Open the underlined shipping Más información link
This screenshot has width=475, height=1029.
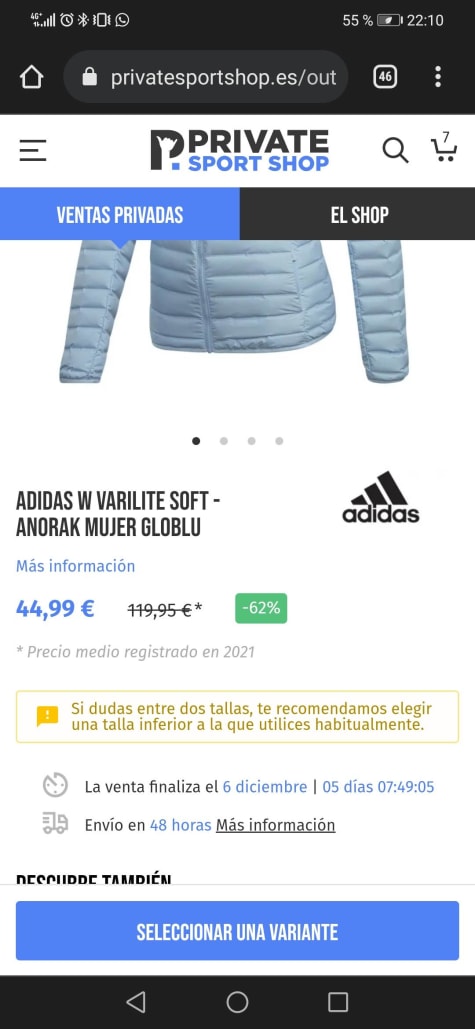[x=276, y=824]
